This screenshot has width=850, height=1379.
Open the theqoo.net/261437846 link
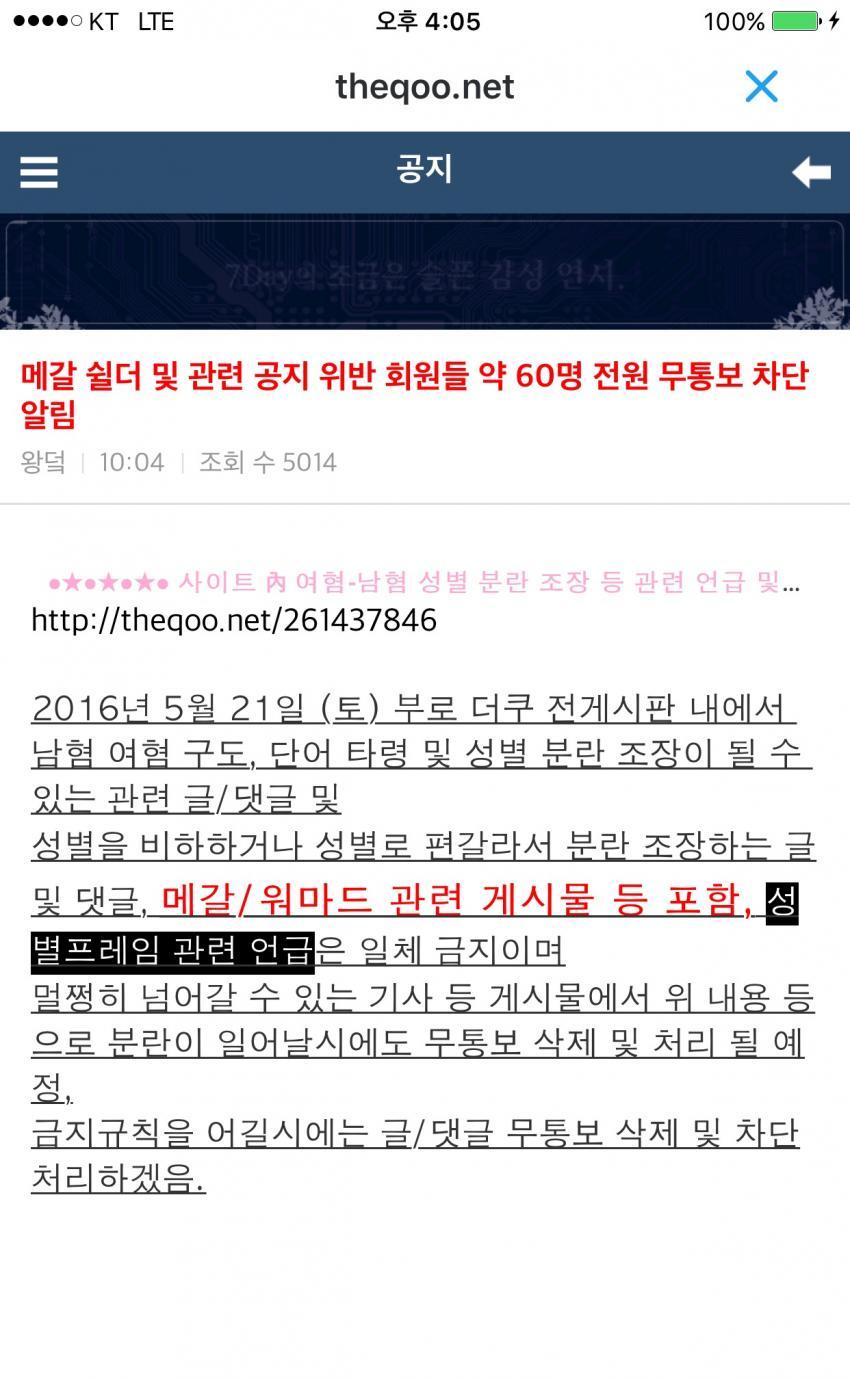point(234,620)
